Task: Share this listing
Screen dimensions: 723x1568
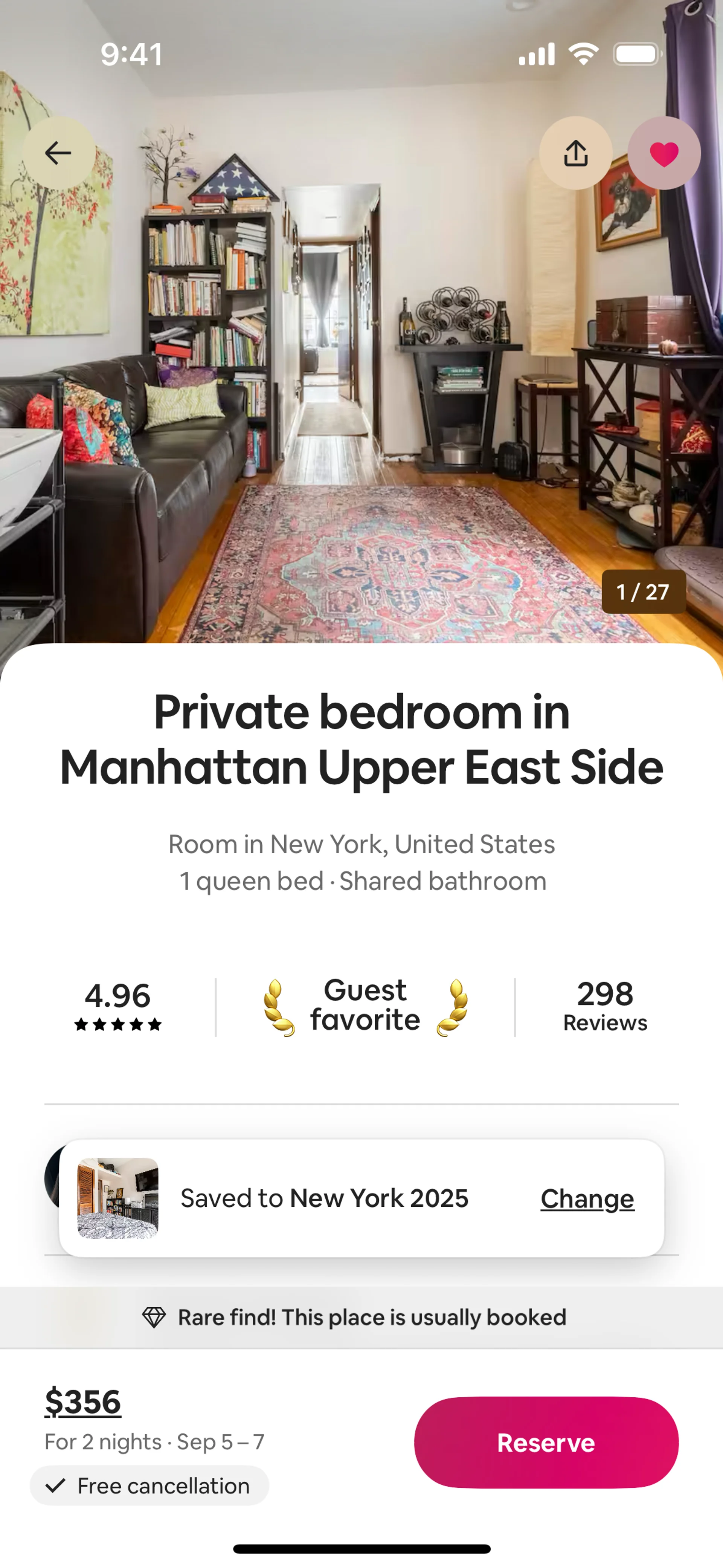Action: coord(575,153)
